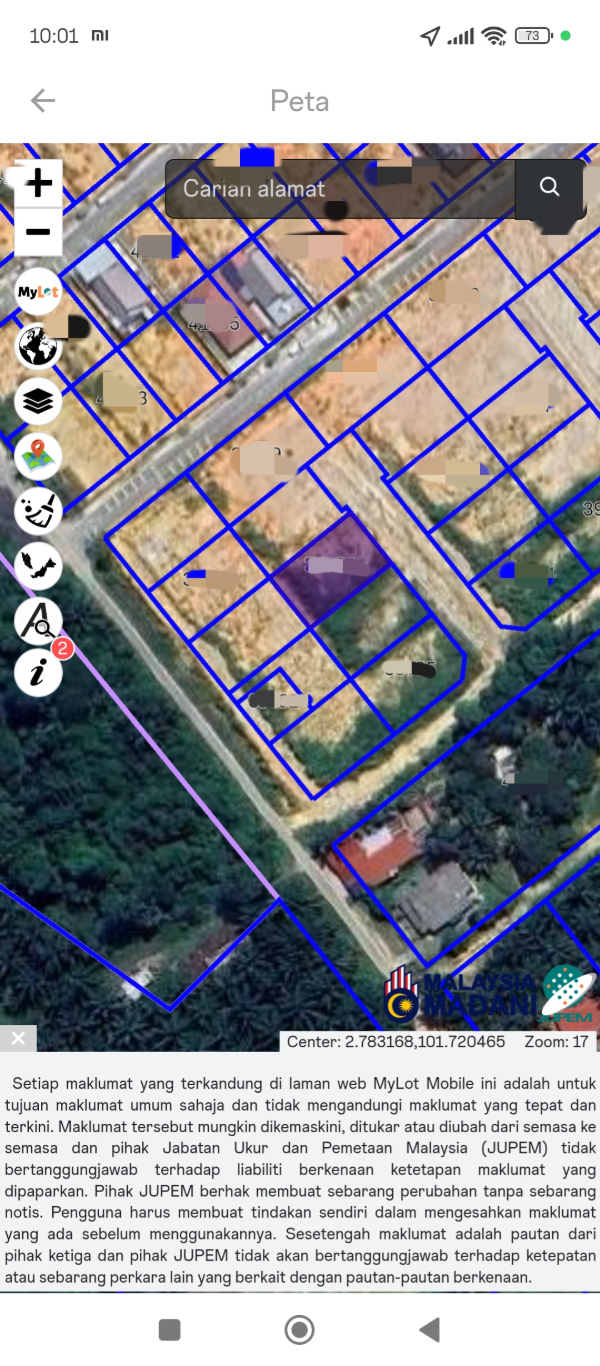
Task: Select the purple highlighted land lot
Action: click(x=330, y=570)
